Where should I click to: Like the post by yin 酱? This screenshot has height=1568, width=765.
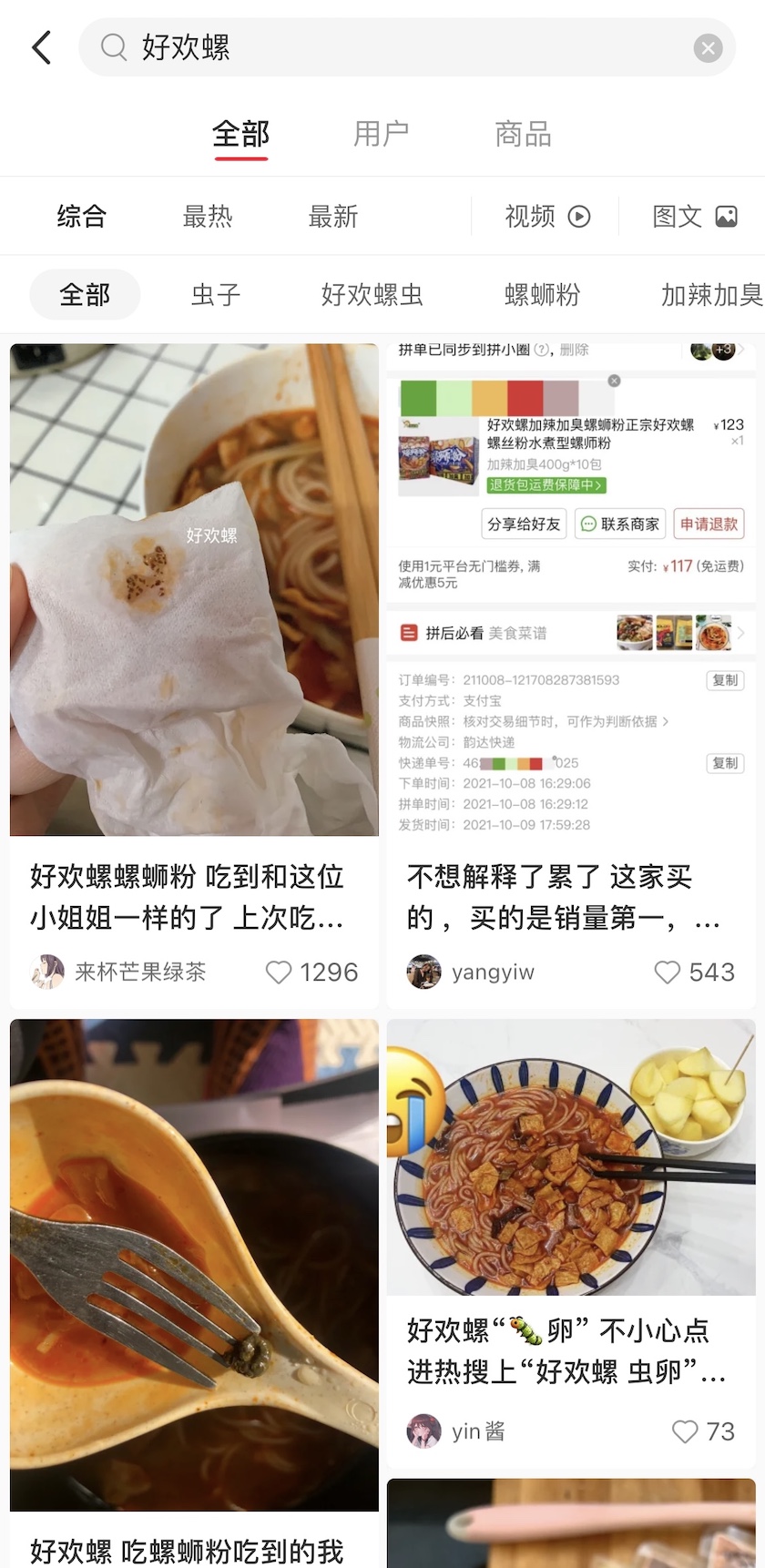[x=685, y=1431]
